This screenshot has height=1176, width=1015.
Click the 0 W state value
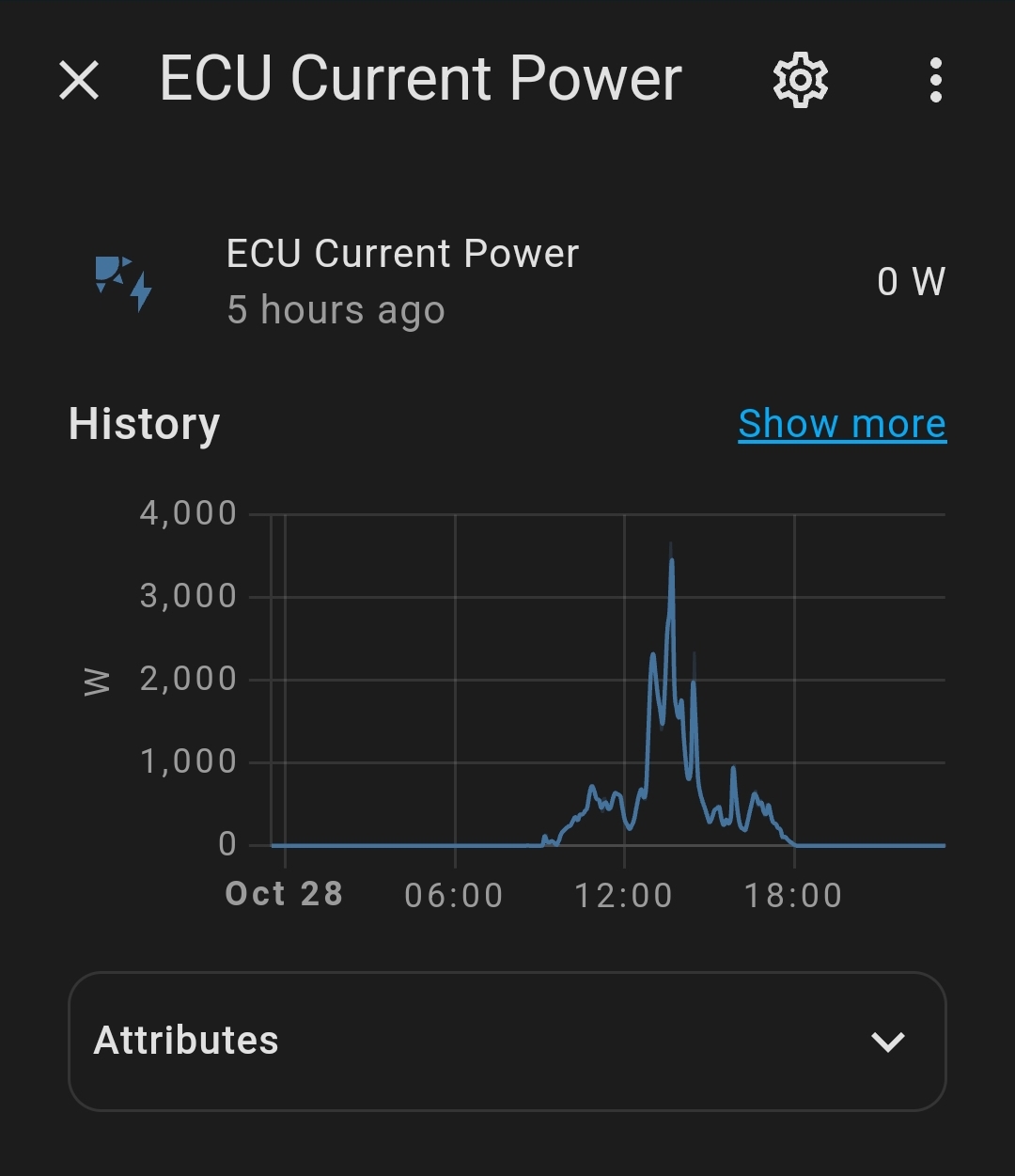(x=911, y=280)
